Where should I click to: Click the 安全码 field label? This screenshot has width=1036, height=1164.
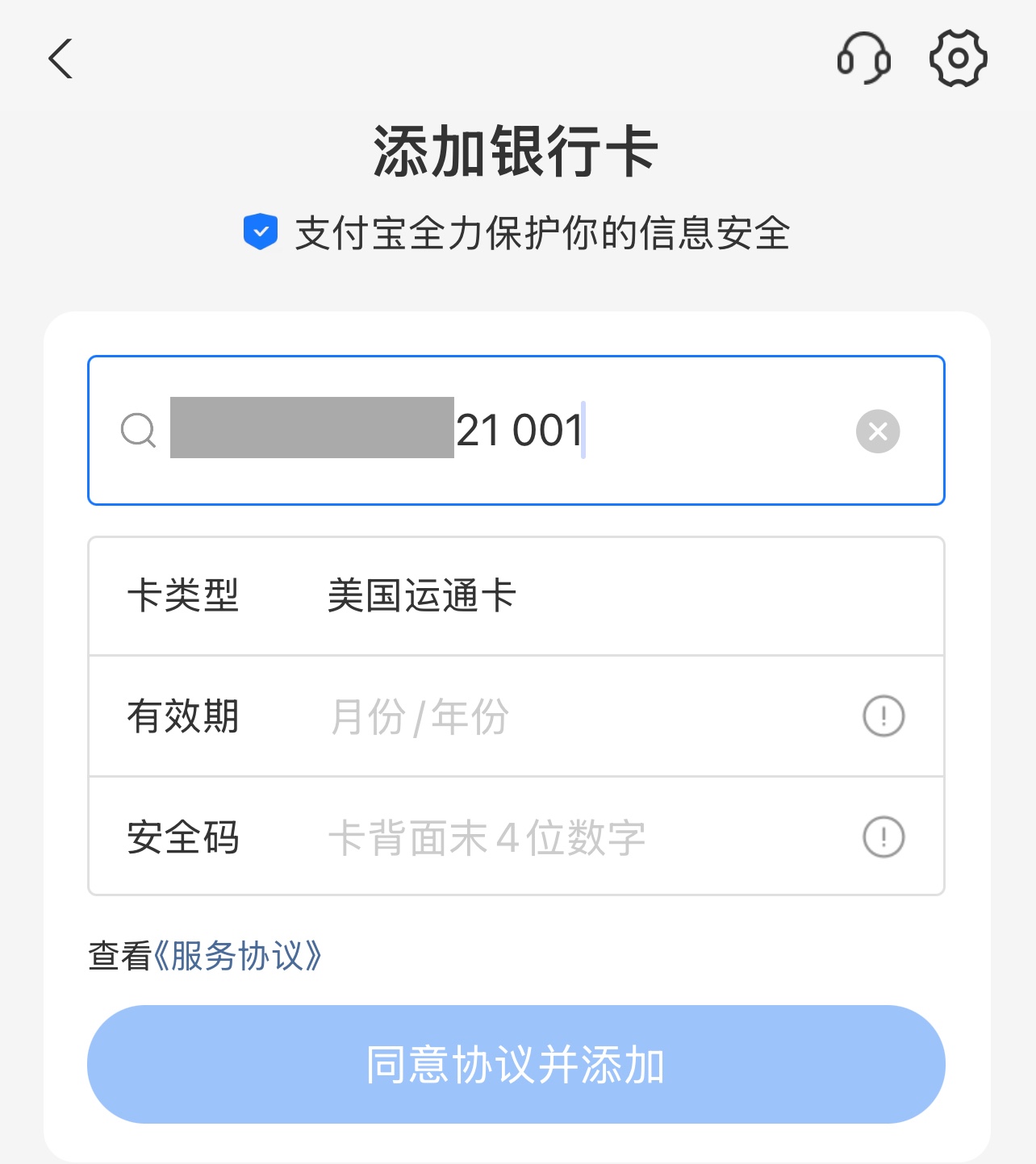[x=183, y=837]
